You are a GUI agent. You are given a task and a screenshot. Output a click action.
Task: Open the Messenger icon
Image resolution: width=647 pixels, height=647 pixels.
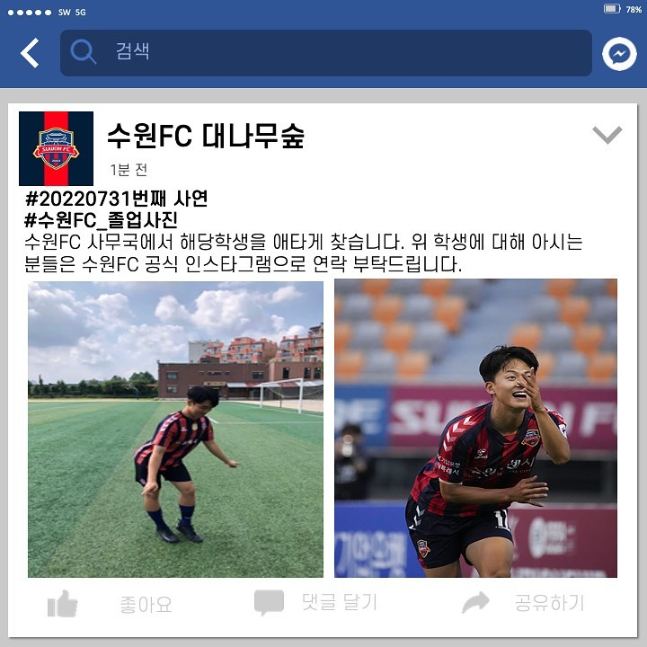coord(619,53)
